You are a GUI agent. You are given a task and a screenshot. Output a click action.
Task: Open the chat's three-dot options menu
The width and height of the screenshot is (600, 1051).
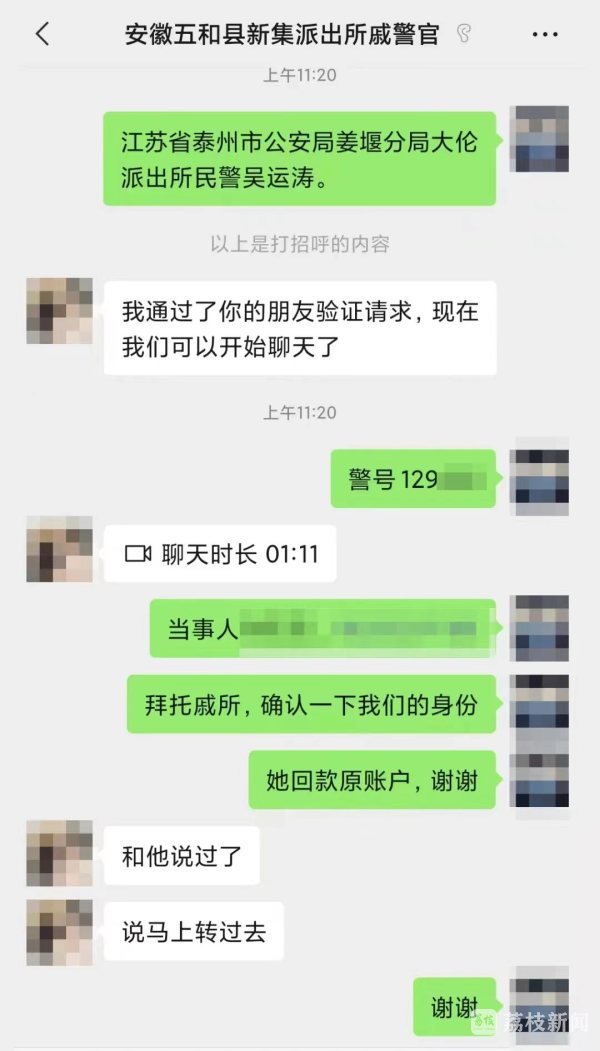pos(545,34)
